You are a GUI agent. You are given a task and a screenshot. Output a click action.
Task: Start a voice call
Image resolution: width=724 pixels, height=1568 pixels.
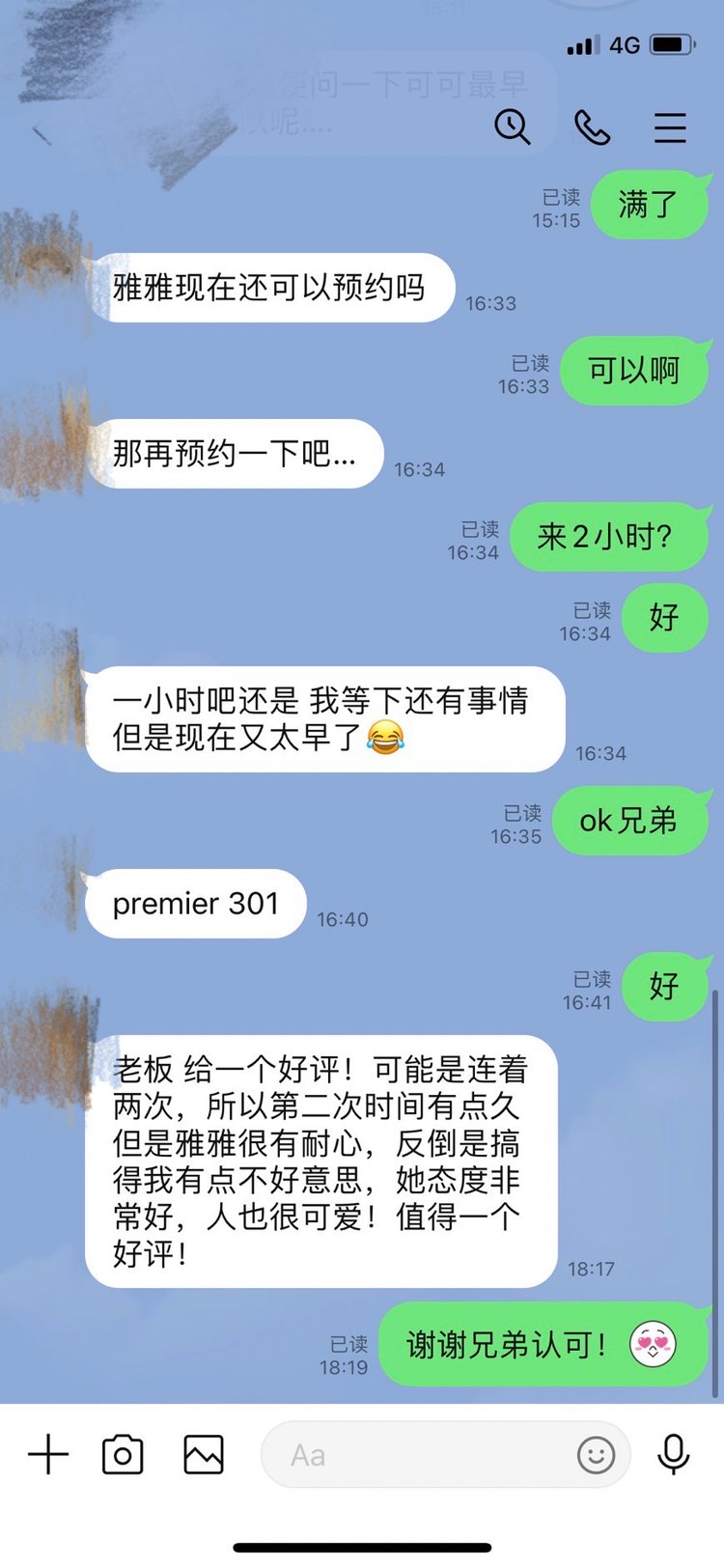[592, 126]
